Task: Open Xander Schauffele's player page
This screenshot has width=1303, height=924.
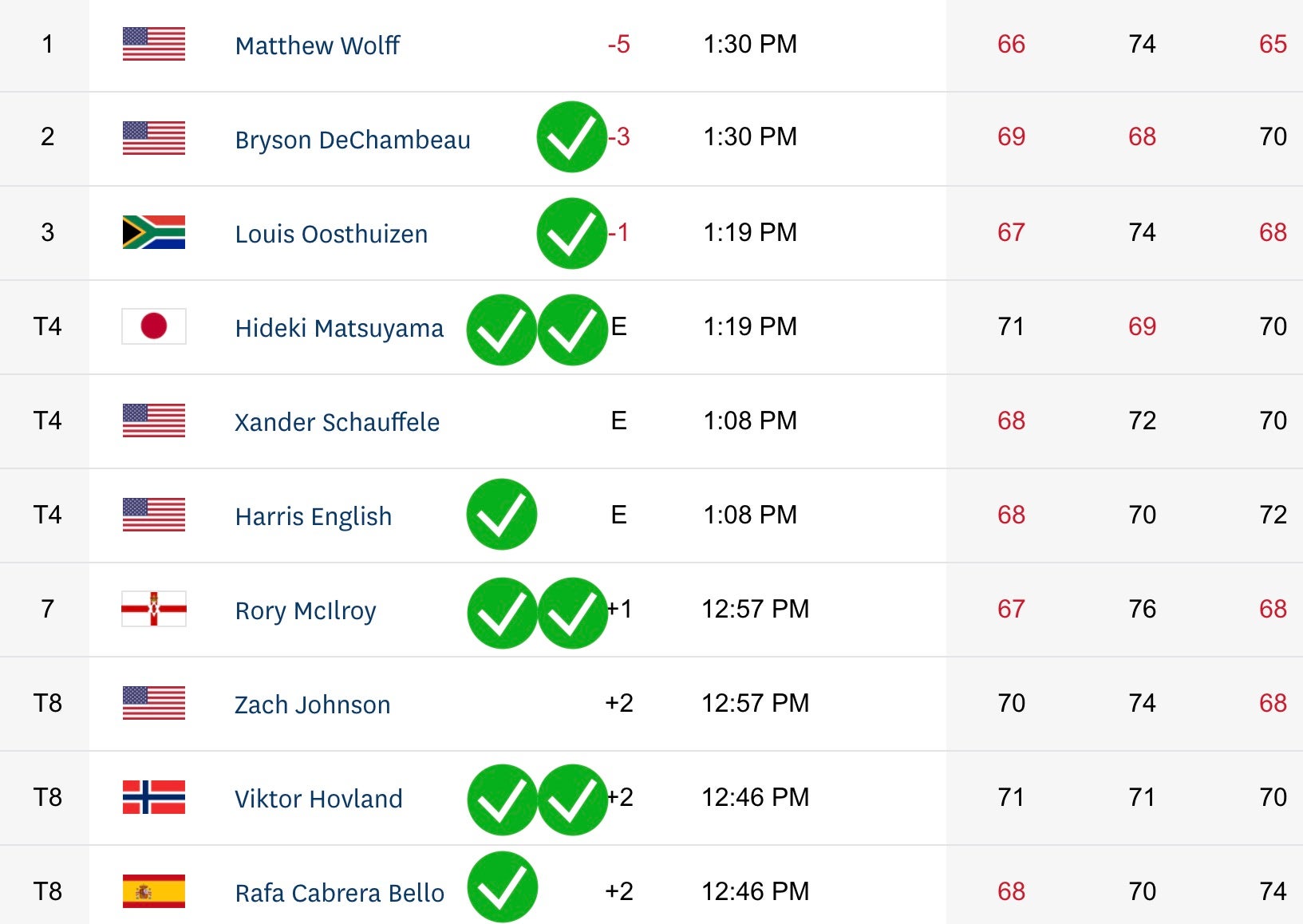Action: point(337,422)
